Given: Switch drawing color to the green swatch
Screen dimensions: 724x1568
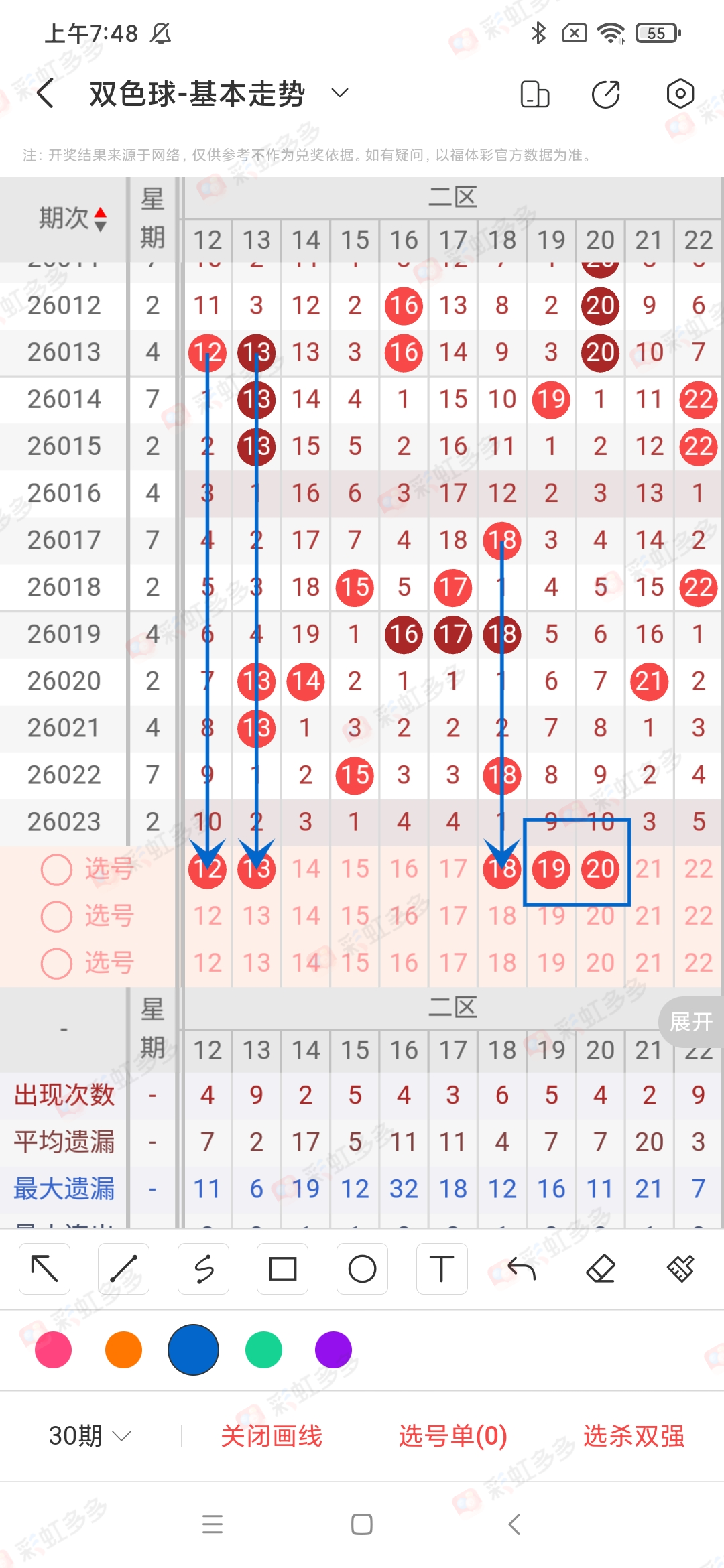Looking at the screenshot, I should click(263, 1350).
